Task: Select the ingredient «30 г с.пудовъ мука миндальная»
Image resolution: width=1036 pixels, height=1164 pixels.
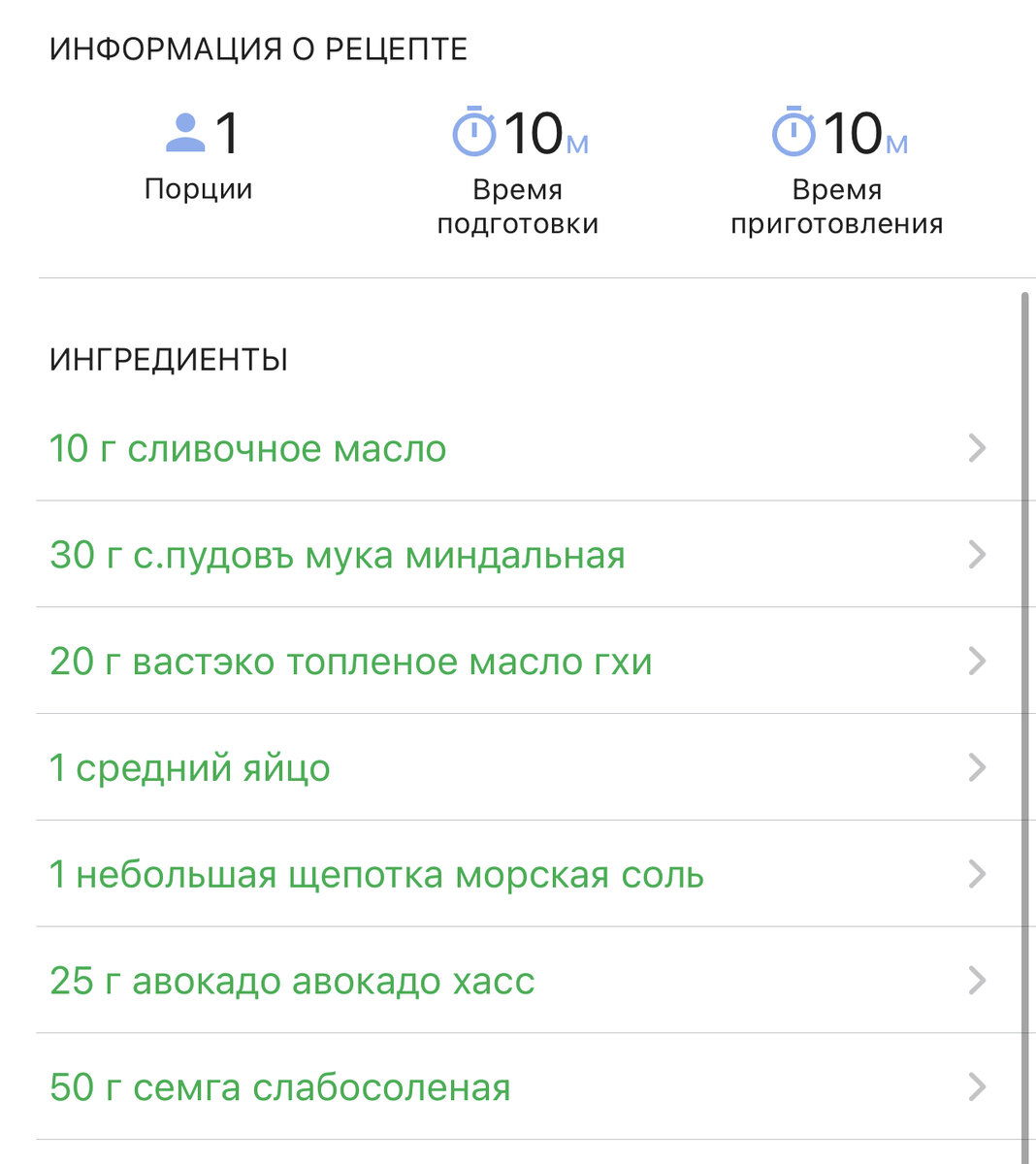Action: tap(337, 555)
